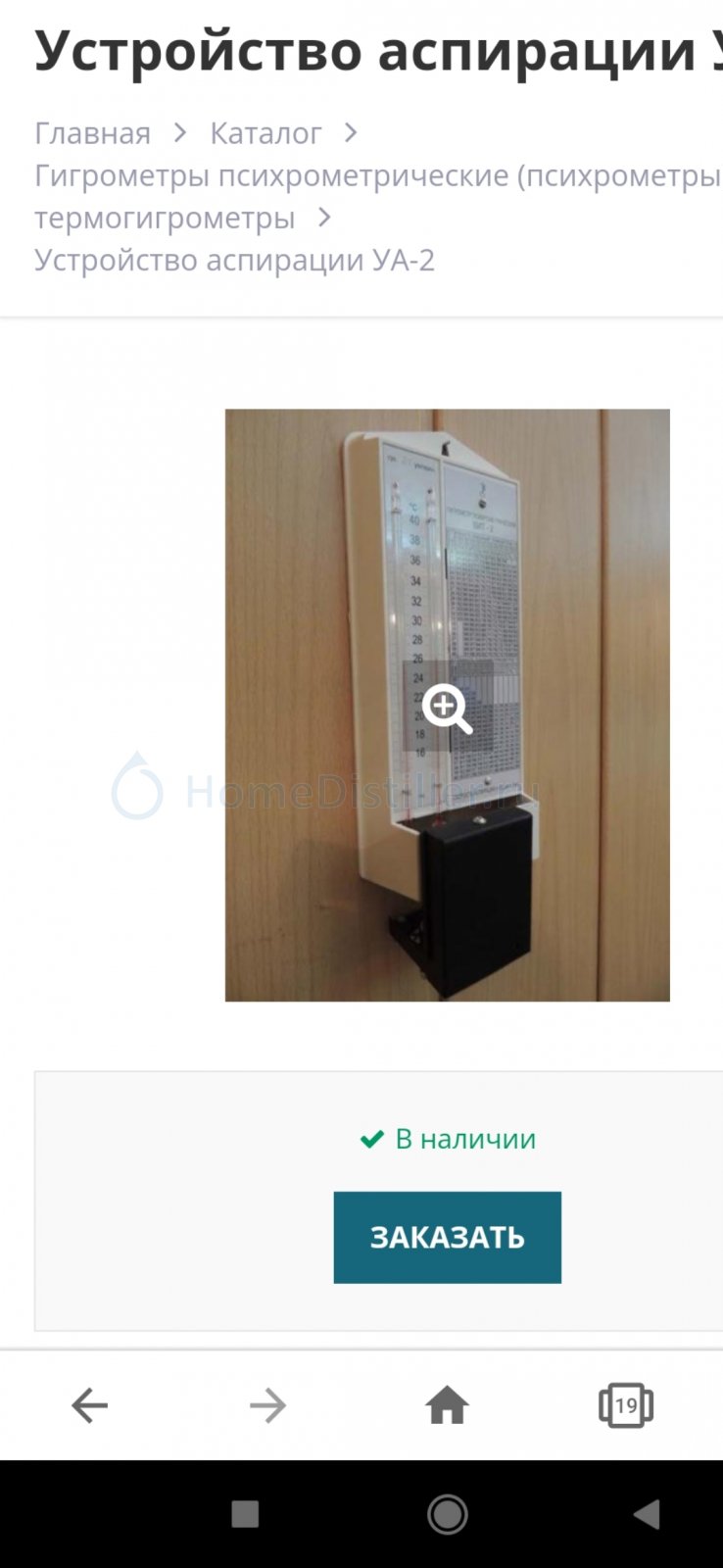Image resolution: width=723 pixels, height=1568 pixels.
Task: Tap the ЗАКАЗАТЬ button
Action: [448, 1238]
